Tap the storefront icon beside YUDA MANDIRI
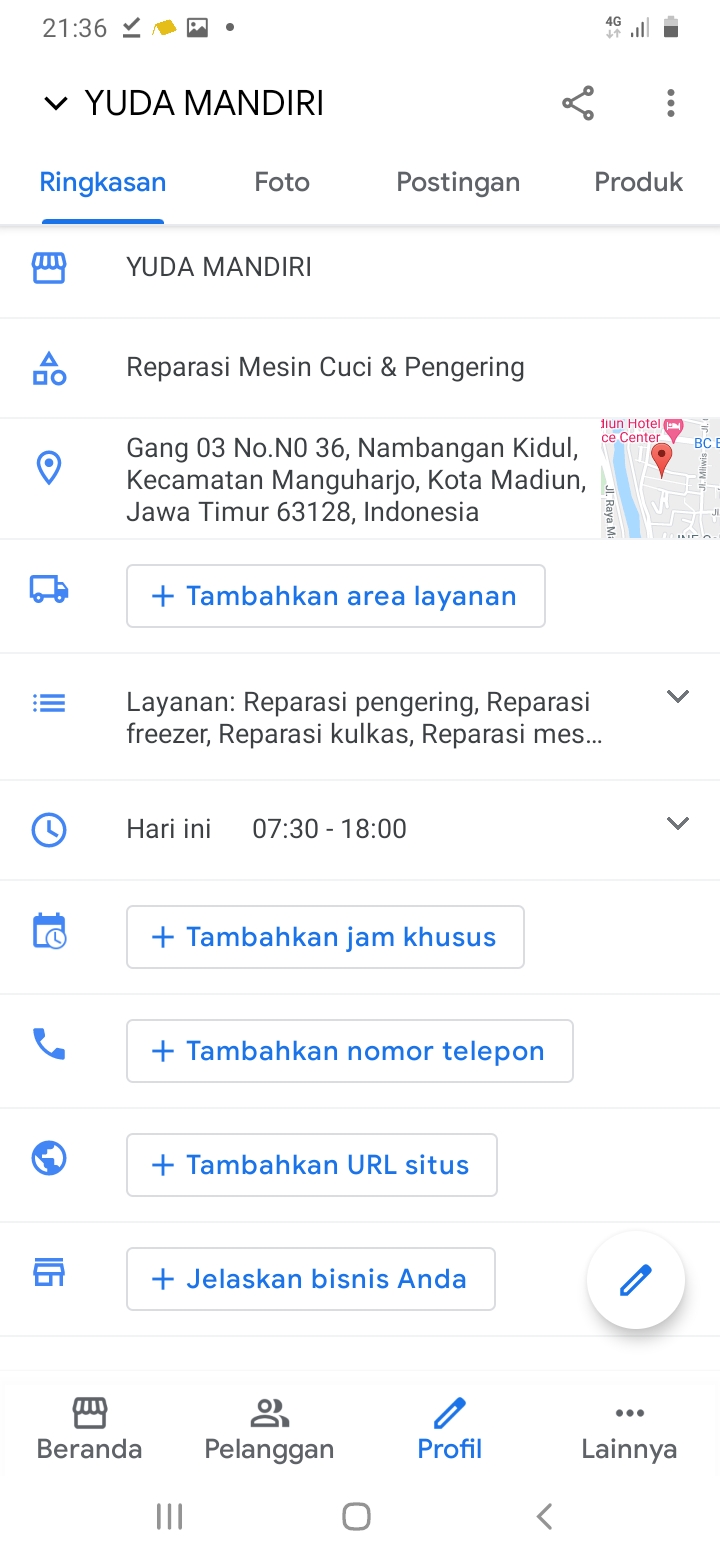Image resolution: width=720 pixels, height=1560 pixels. click(x=50, y=267)
